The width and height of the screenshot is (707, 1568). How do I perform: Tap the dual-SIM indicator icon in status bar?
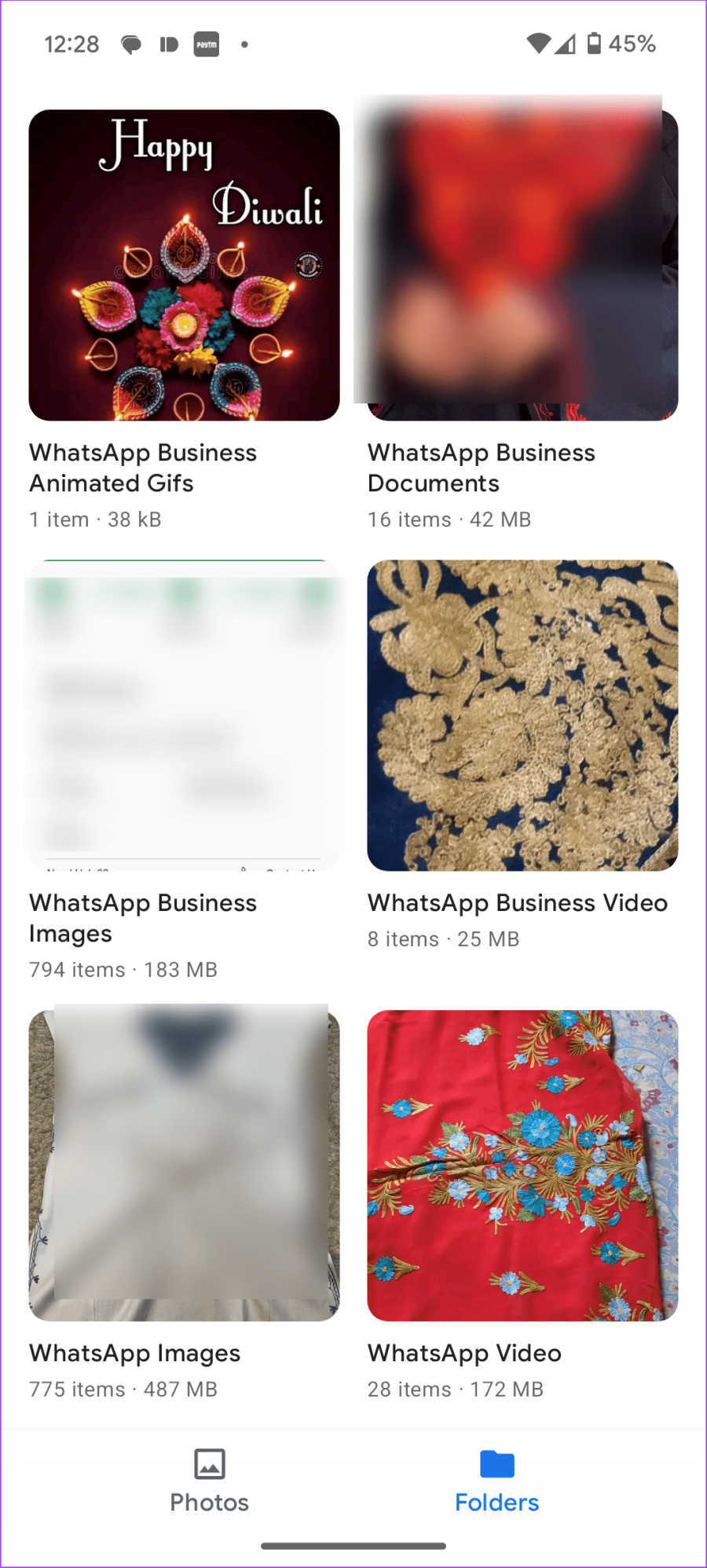pos(168,44)
